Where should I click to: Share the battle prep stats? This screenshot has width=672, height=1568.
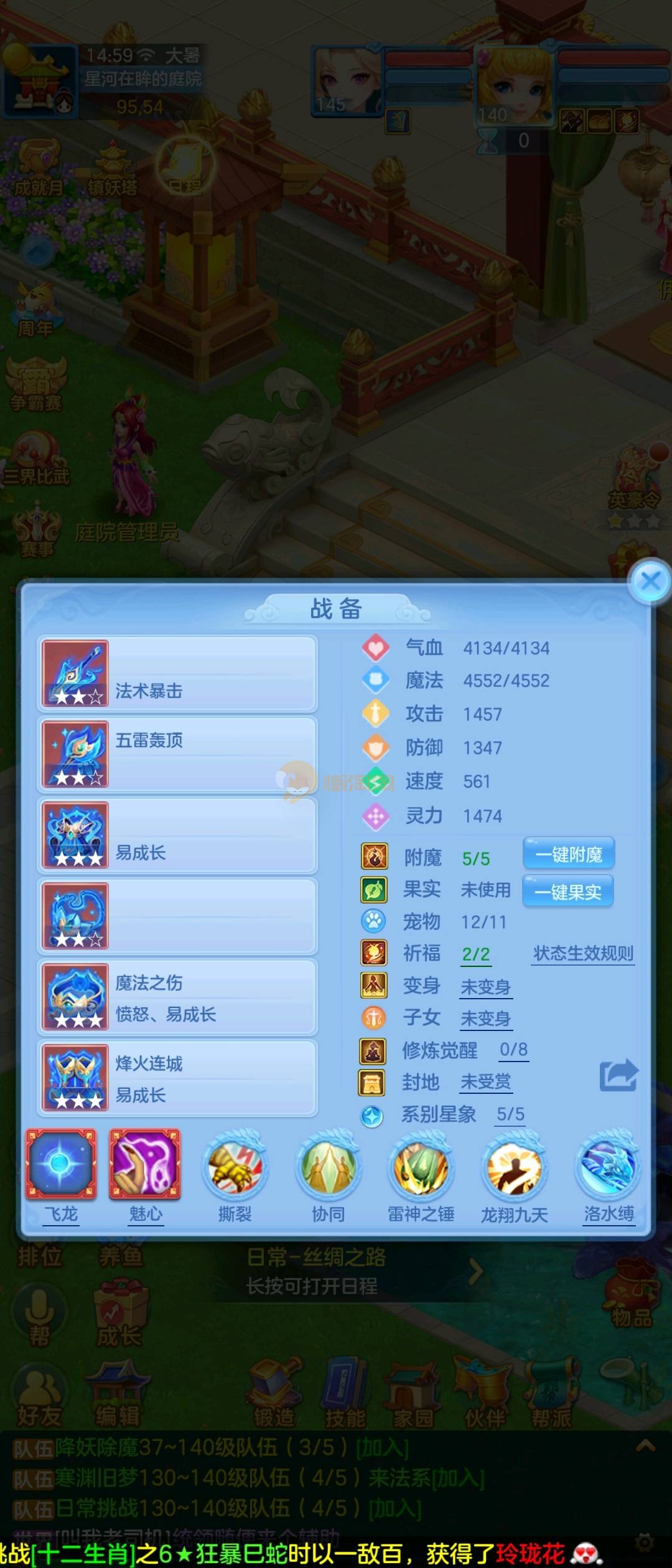(x=618, y=1075)
